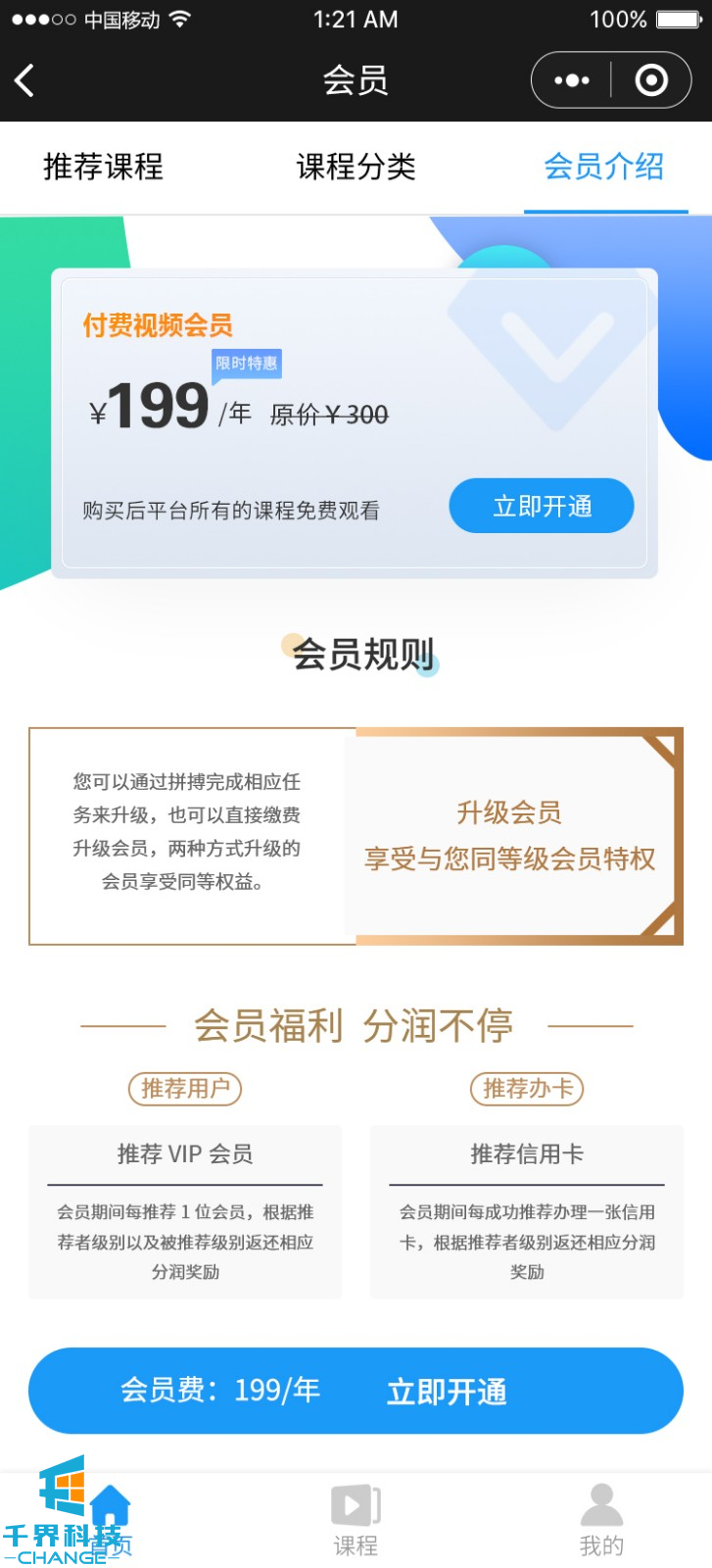Select the 会员介绍 tab

pyautogui.click(x=604, y=168)
